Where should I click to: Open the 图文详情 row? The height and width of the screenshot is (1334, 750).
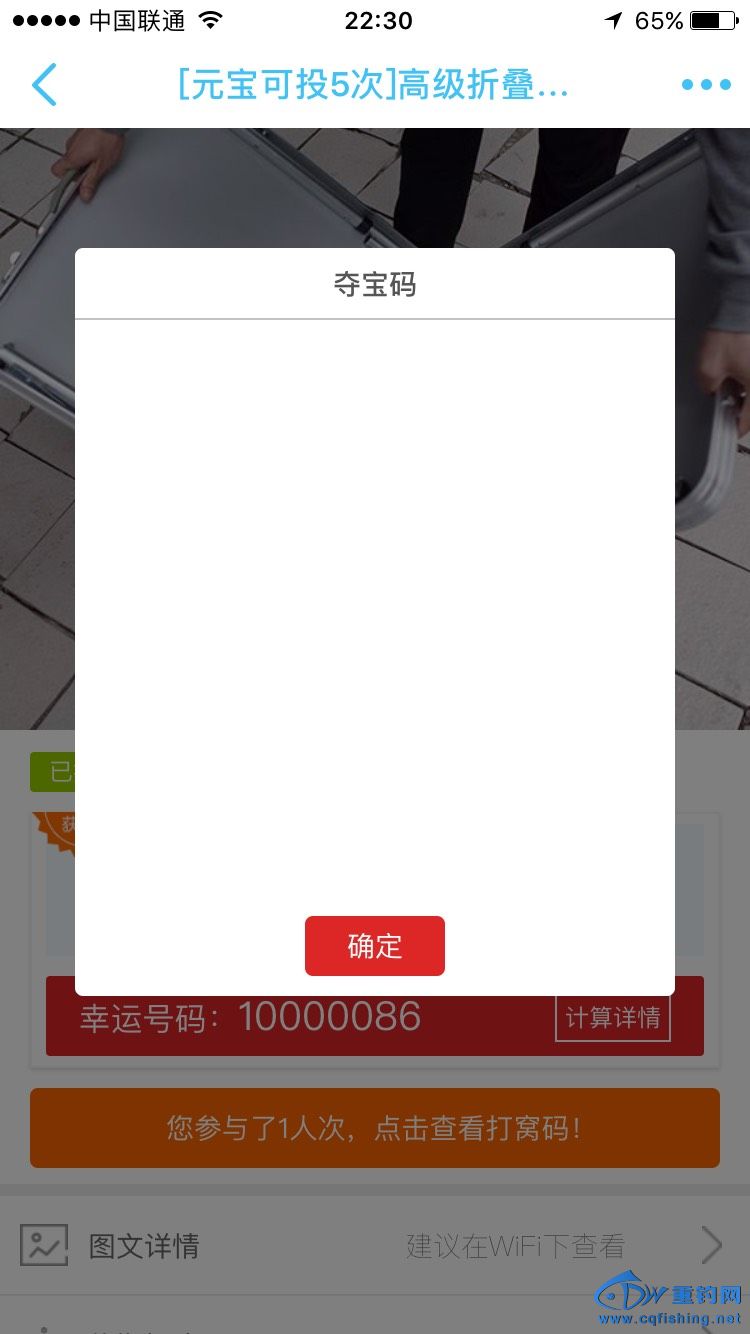[x=374, y=1246]
